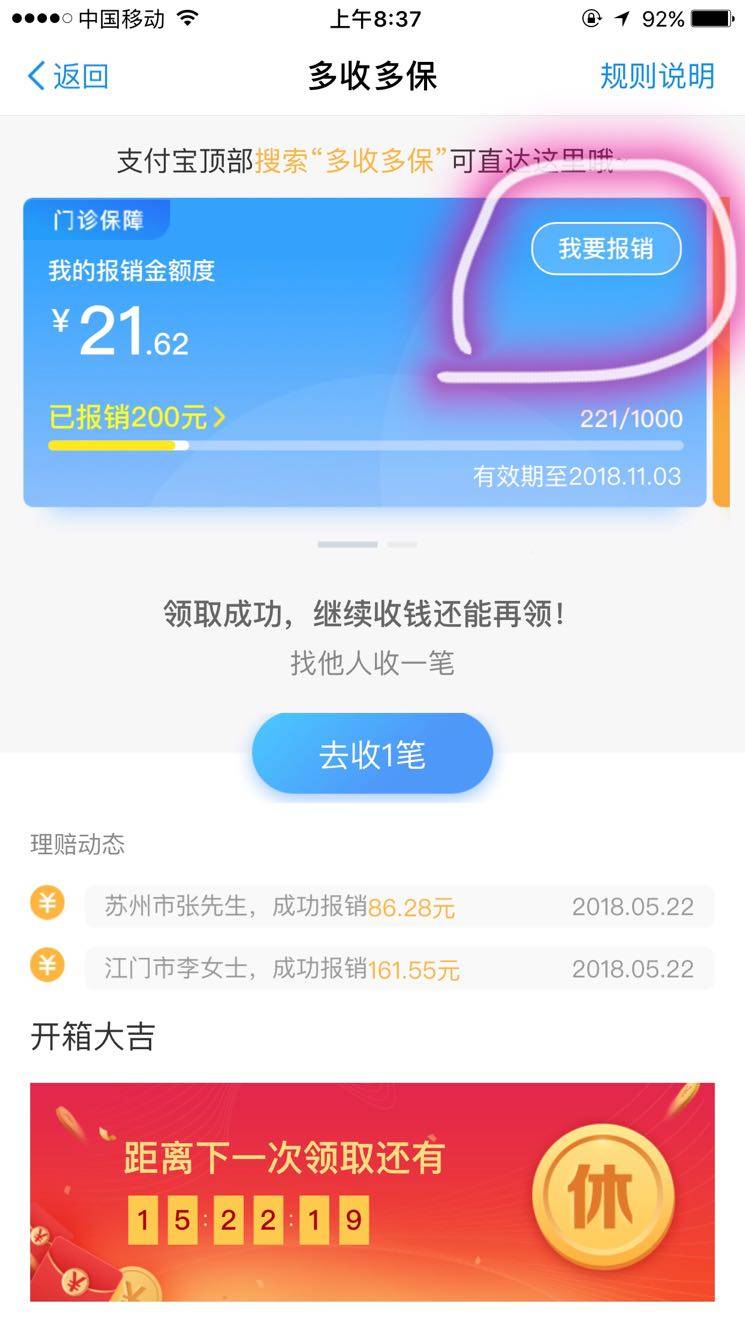745x1324 pixels.
Task: Go back using the 返回 button
Action: click(68, 76)
